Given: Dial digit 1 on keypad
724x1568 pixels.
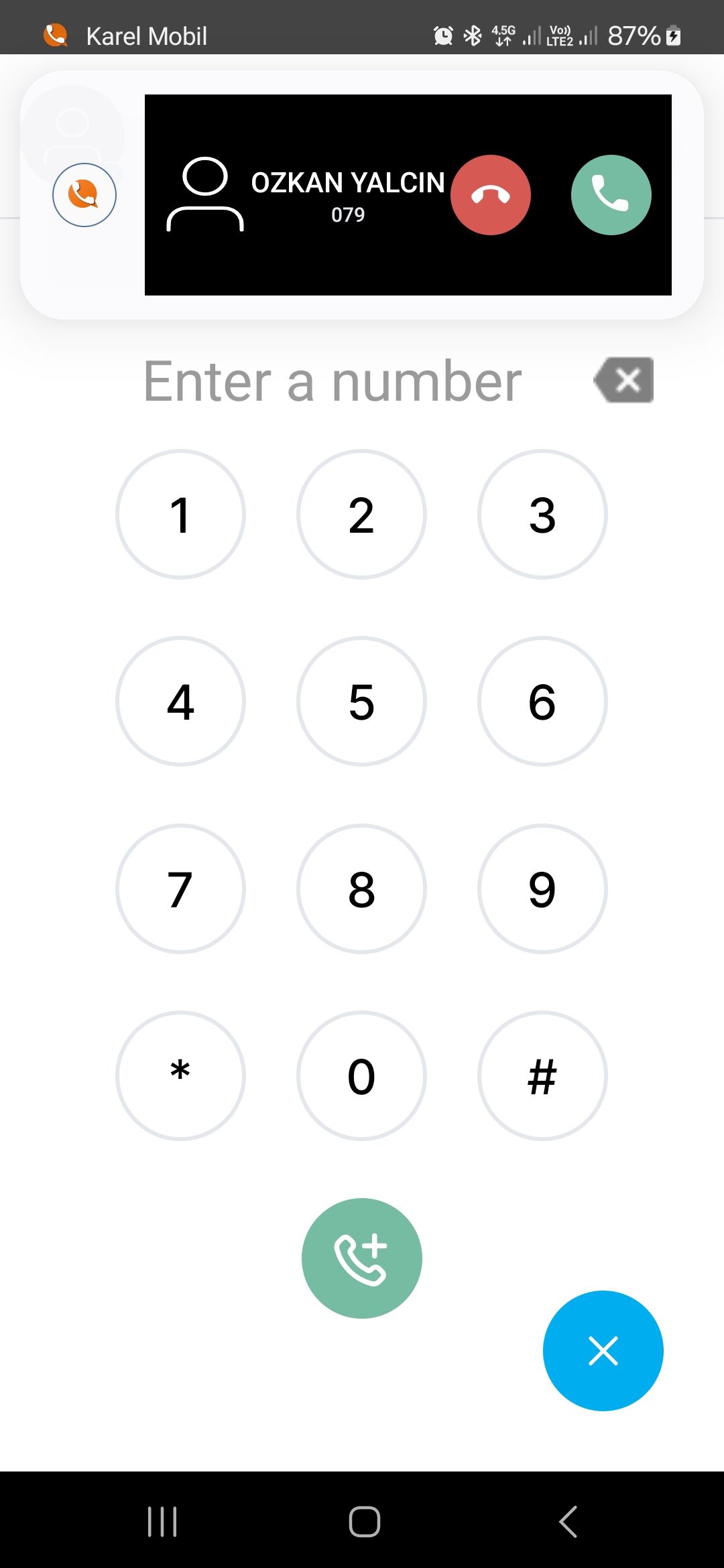Looking at the screenshot, I should [180, 515].
